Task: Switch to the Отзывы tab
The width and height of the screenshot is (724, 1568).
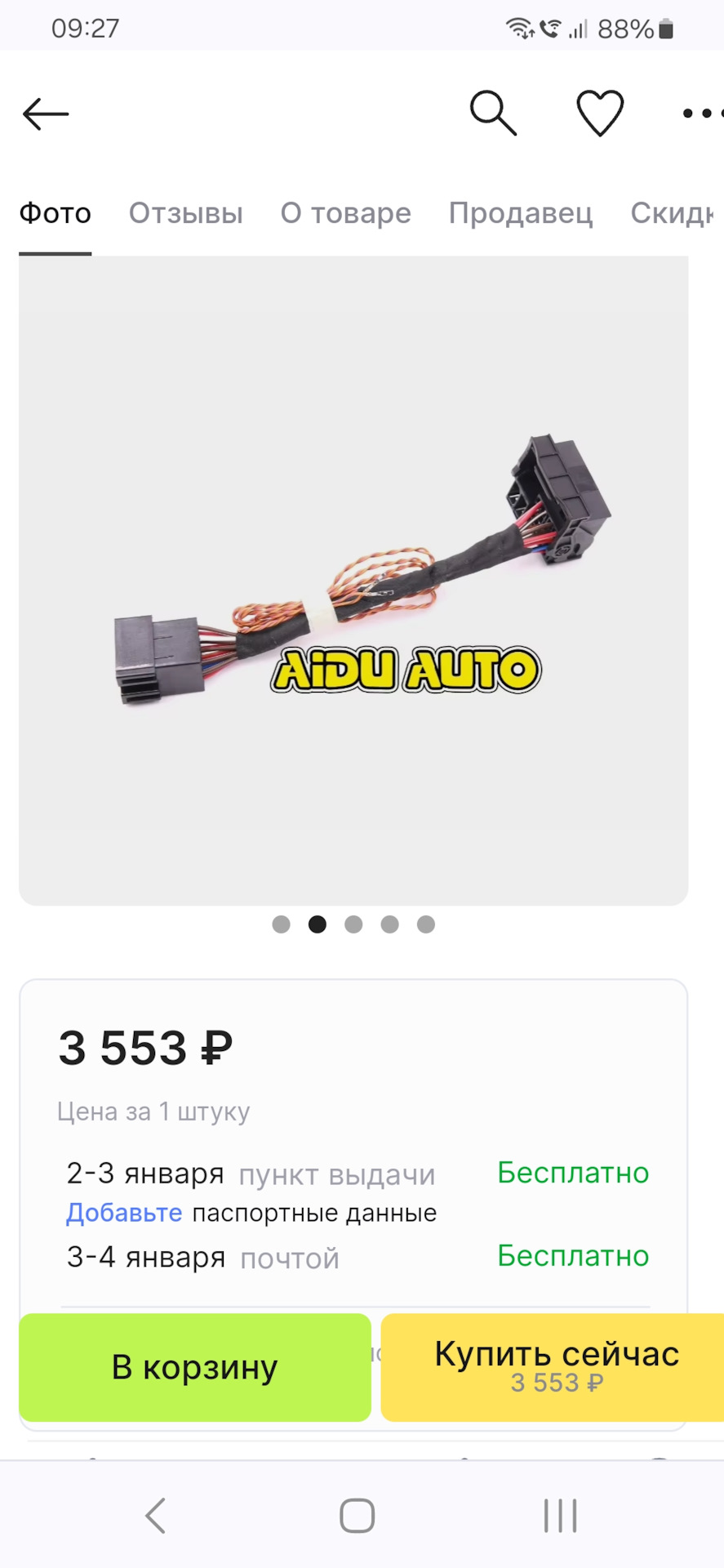Action: click(x=186, y=213)
